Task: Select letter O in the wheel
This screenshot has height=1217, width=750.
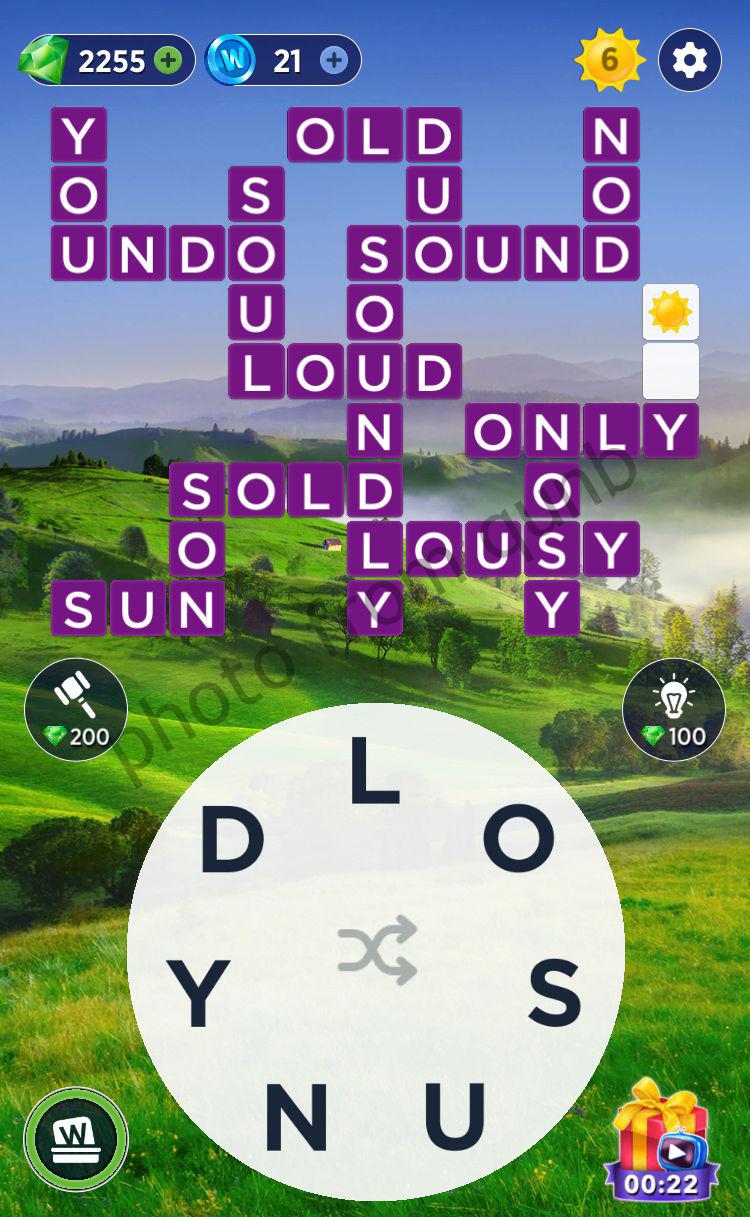Action: (x=518, y=840)
